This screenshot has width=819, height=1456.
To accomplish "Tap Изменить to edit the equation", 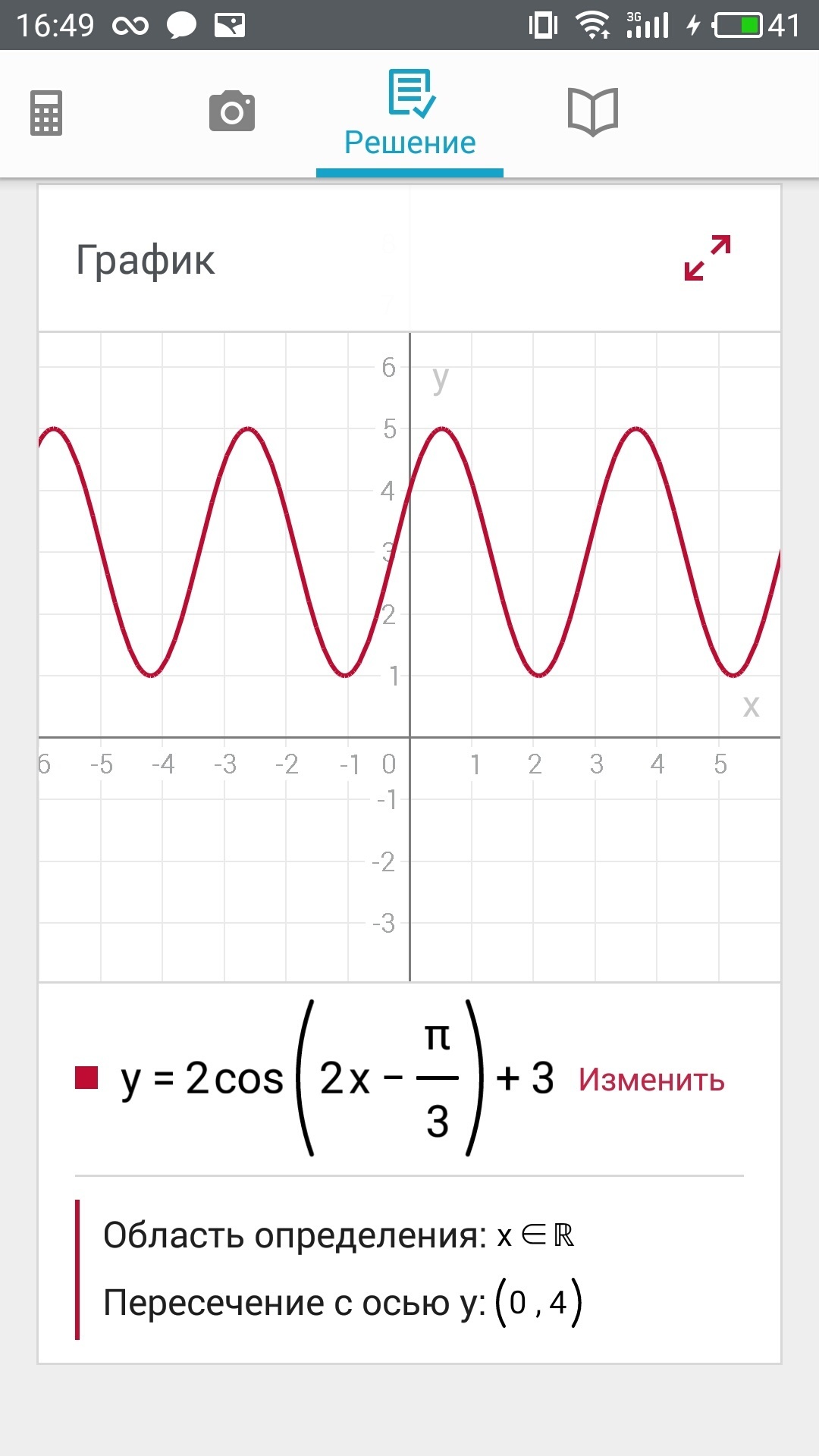I will pyautogui.click(x=651, y=1080).
